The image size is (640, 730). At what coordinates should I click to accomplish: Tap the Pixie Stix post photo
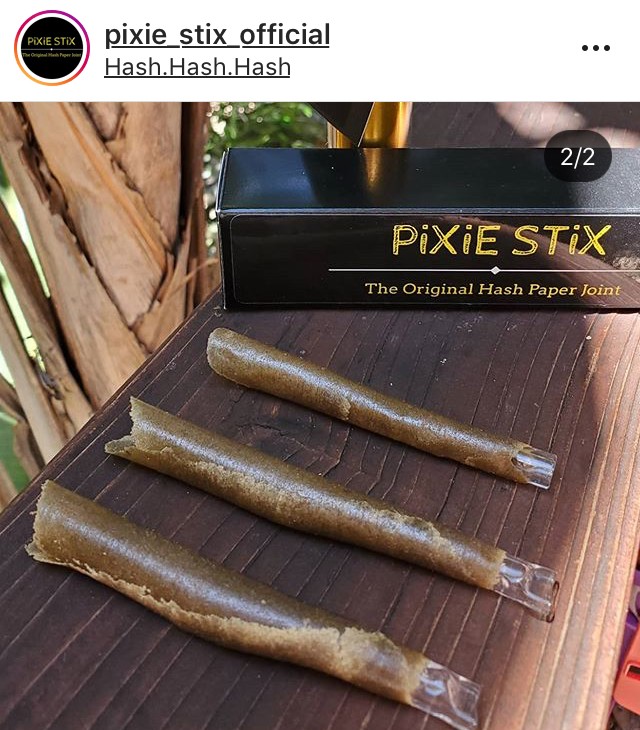point(320,420)
